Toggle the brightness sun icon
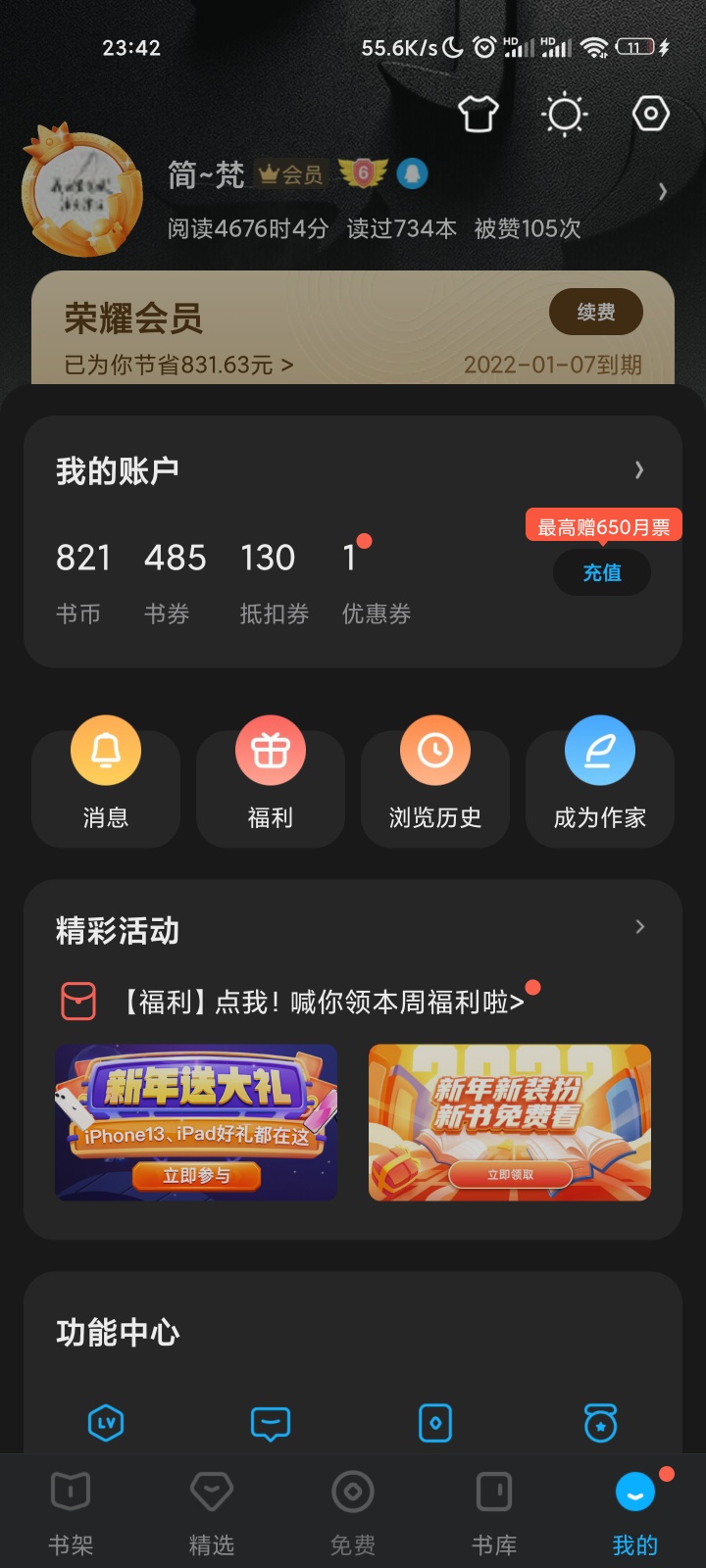This screenshot has width=706, height=1568. coord(565,115)
